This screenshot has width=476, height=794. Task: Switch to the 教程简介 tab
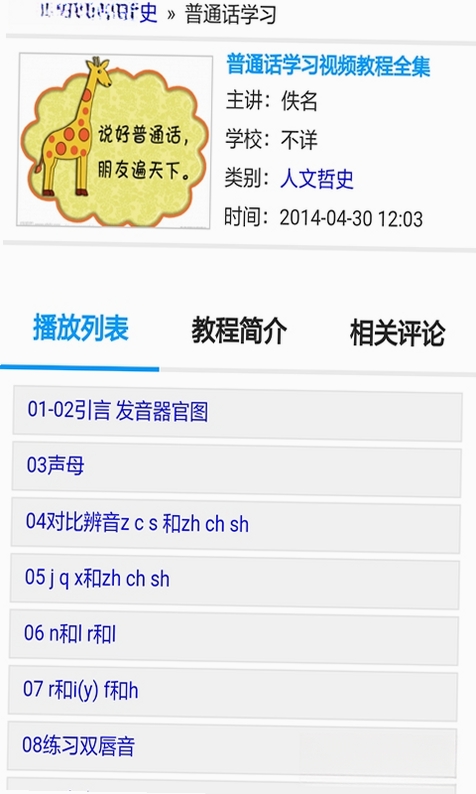[239, 331]
